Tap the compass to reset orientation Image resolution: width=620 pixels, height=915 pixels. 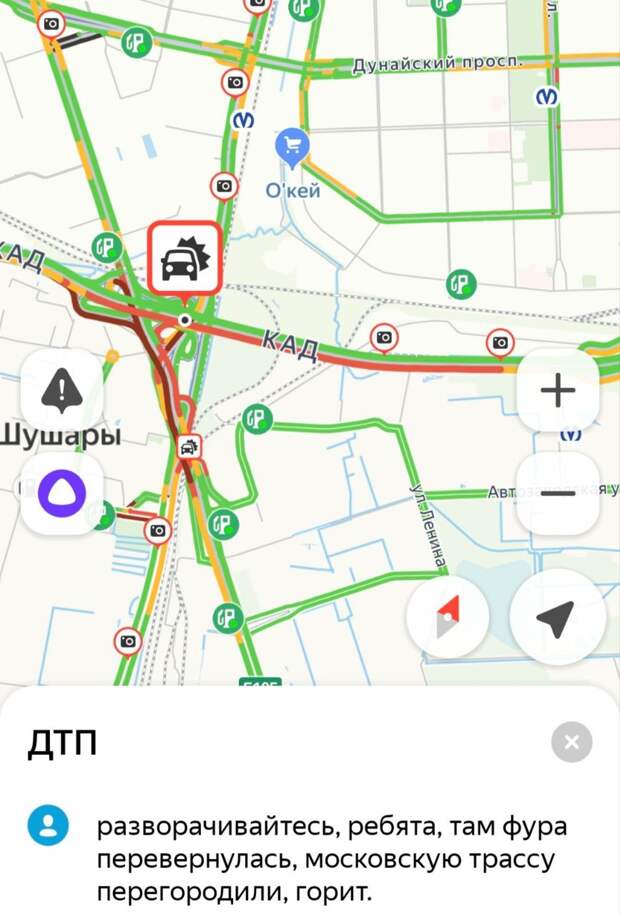click(448, 617)
